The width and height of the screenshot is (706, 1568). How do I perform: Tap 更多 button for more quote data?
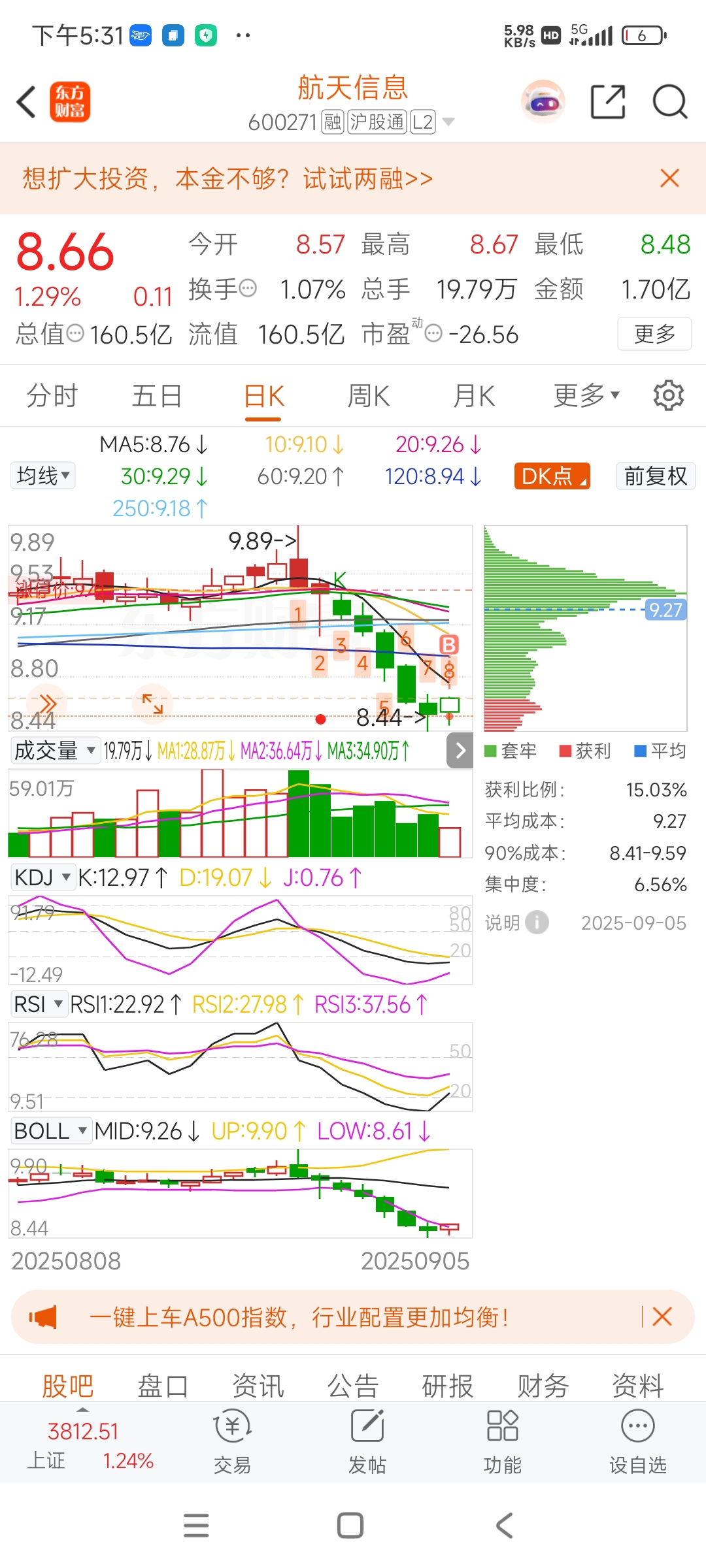click(654, 334)
